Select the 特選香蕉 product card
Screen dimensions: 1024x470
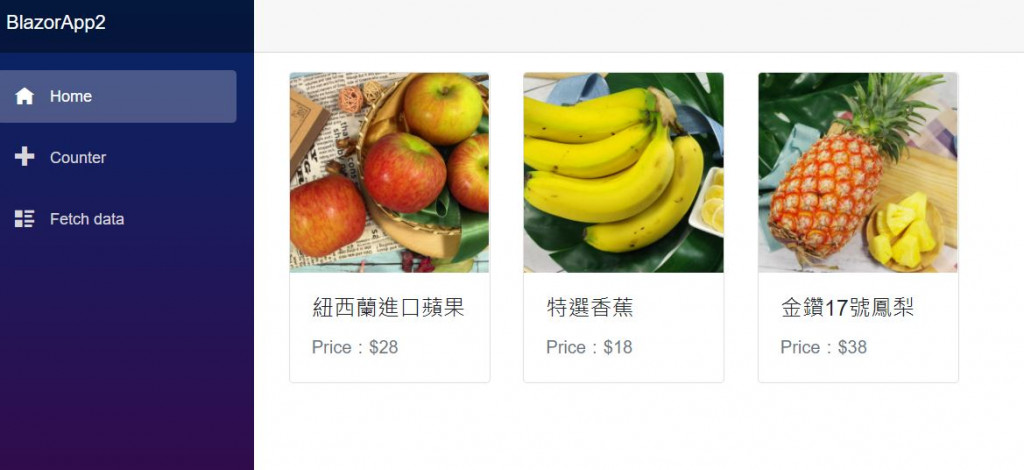[623, 227]
